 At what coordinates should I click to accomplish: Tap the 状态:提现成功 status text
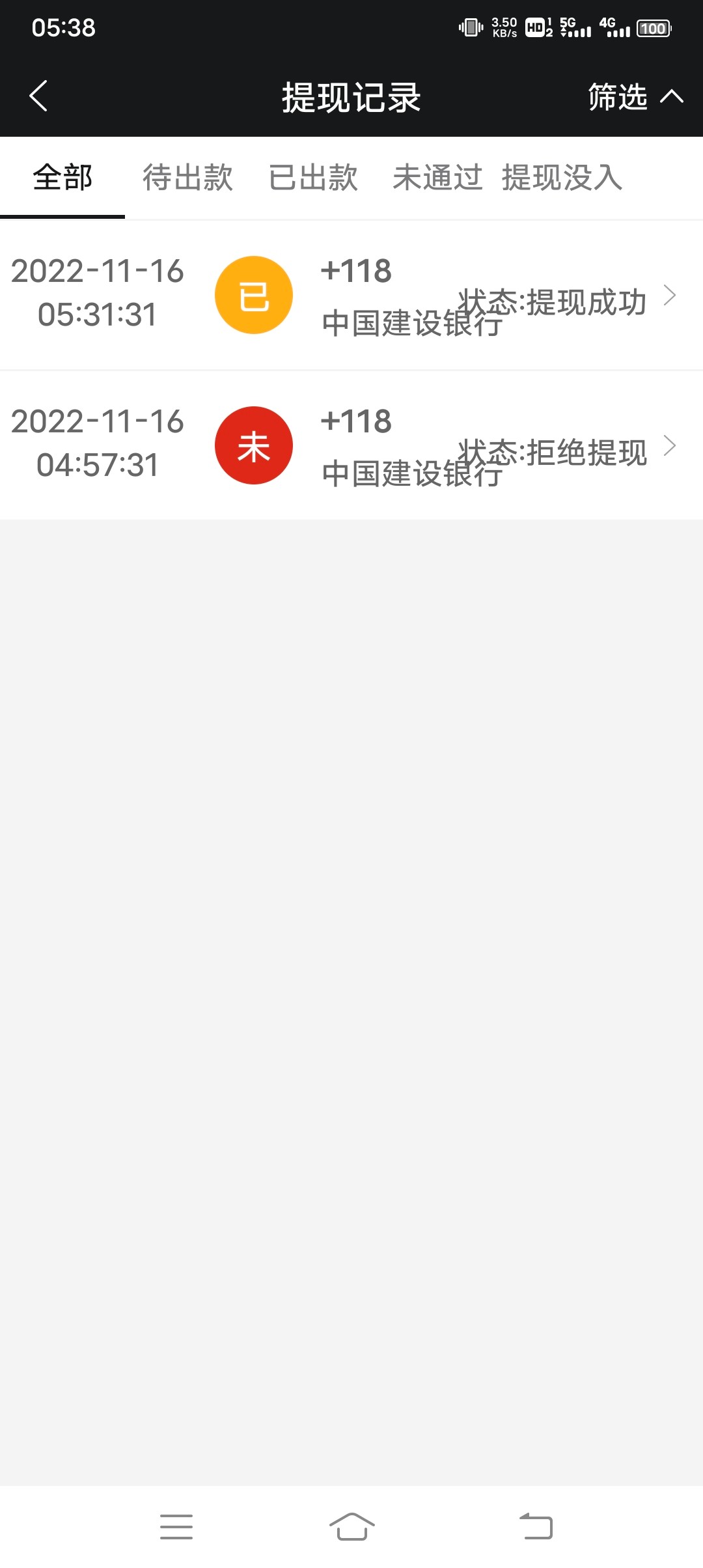point(552,301)
